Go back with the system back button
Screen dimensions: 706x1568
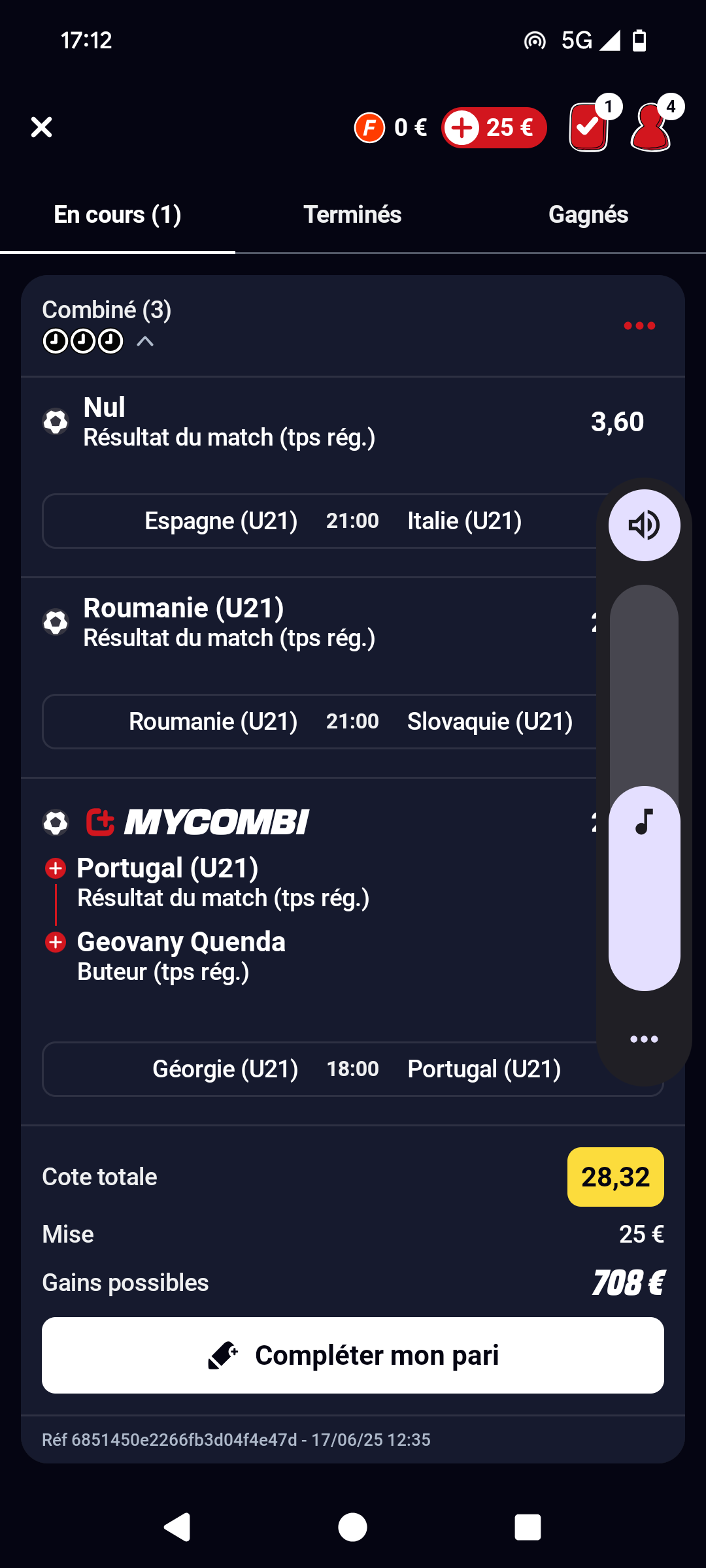(x=176, y=1527)
